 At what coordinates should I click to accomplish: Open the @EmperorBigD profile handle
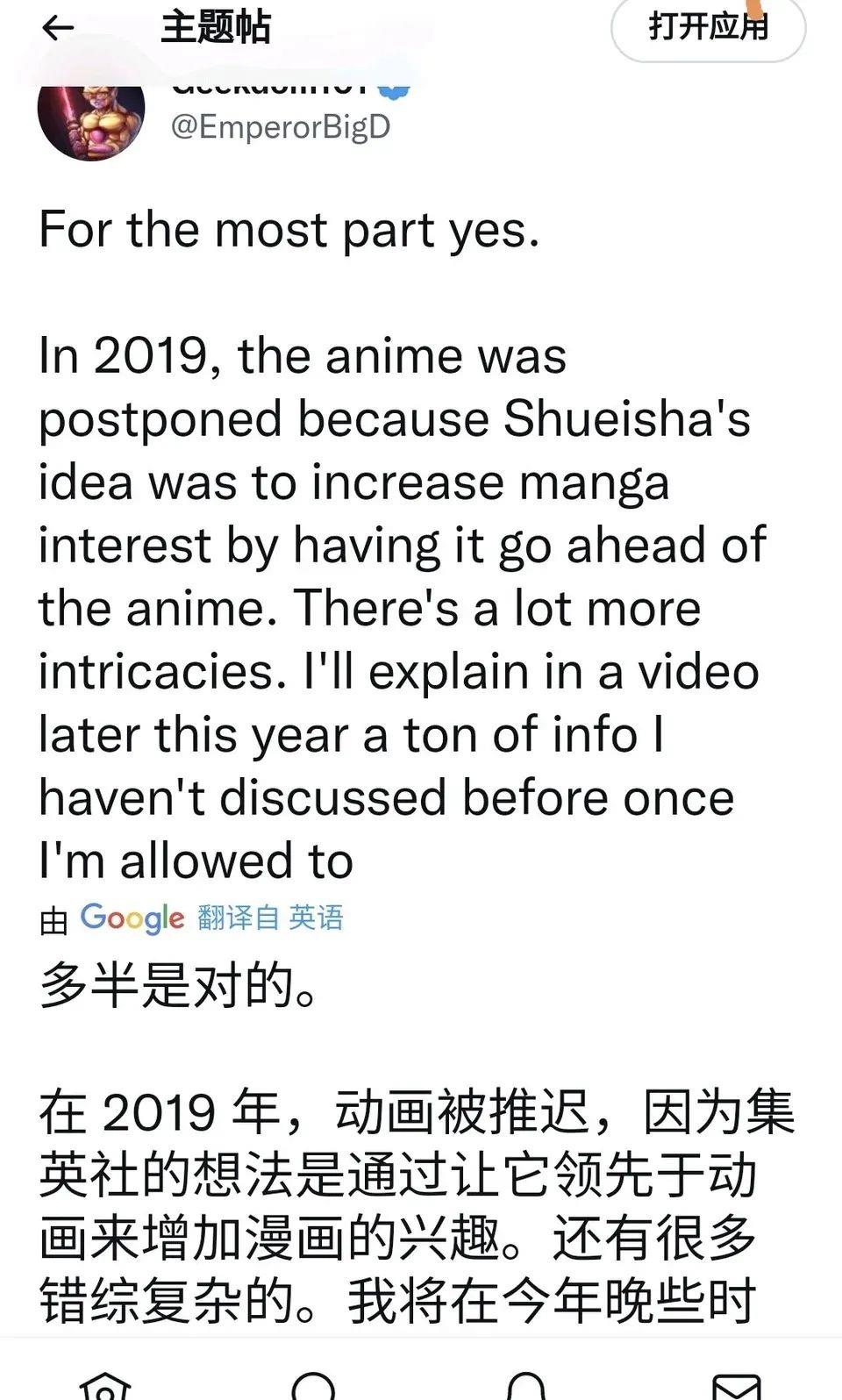(x=281, y=127)
